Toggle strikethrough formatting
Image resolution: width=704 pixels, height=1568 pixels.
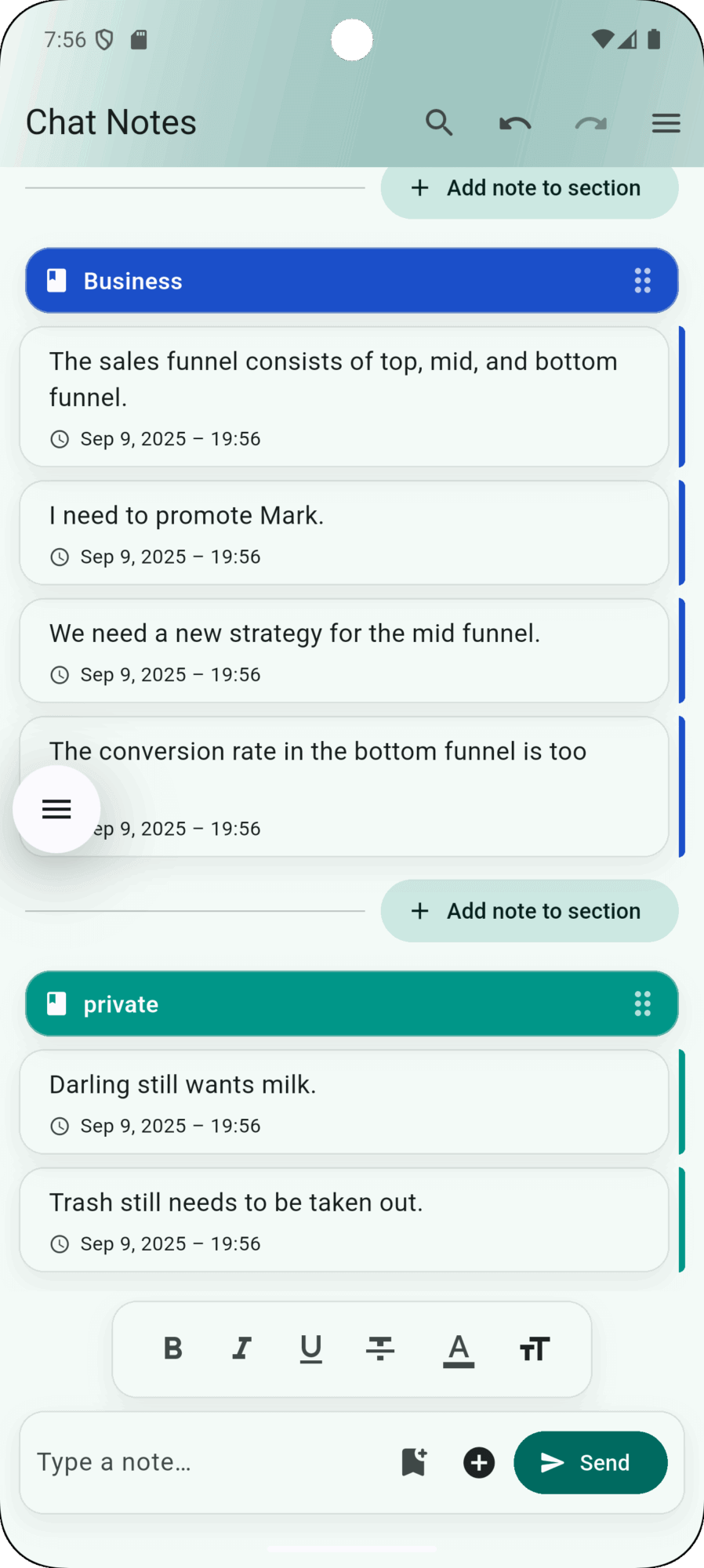(x=380, y=1348)
